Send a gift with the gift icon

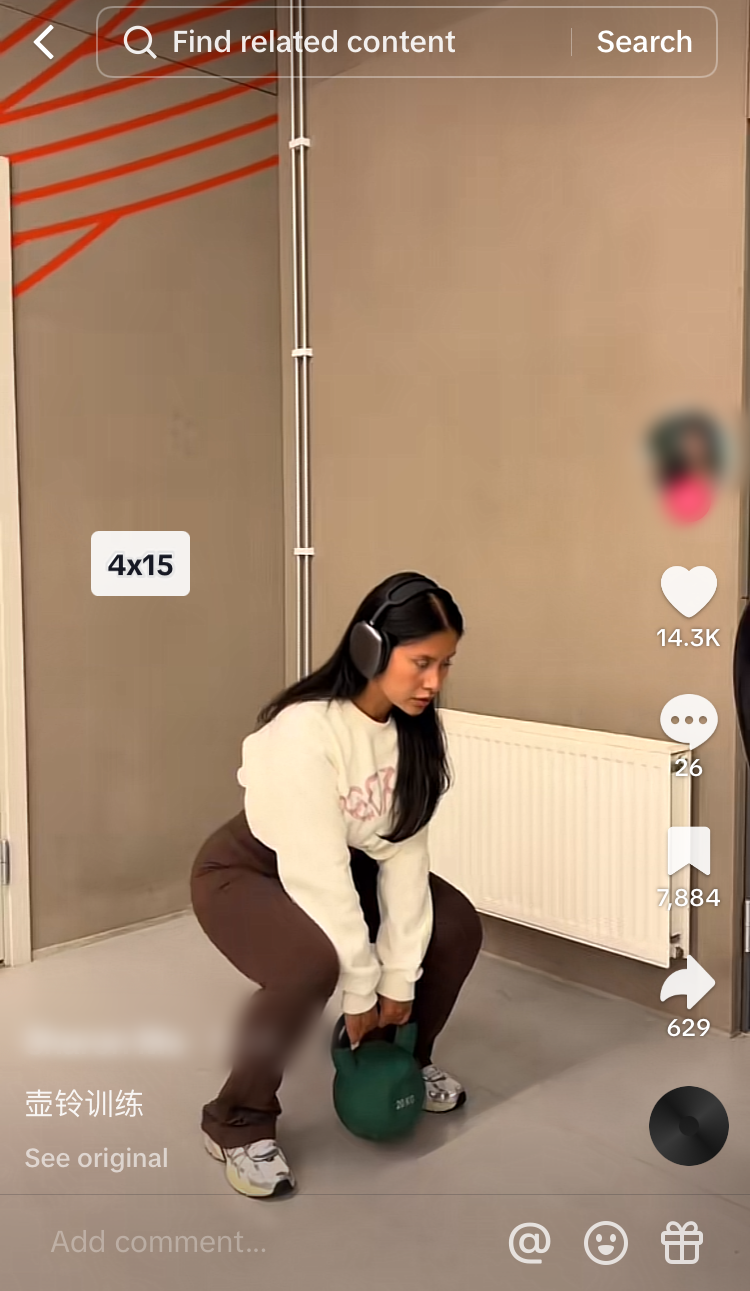682,1243
